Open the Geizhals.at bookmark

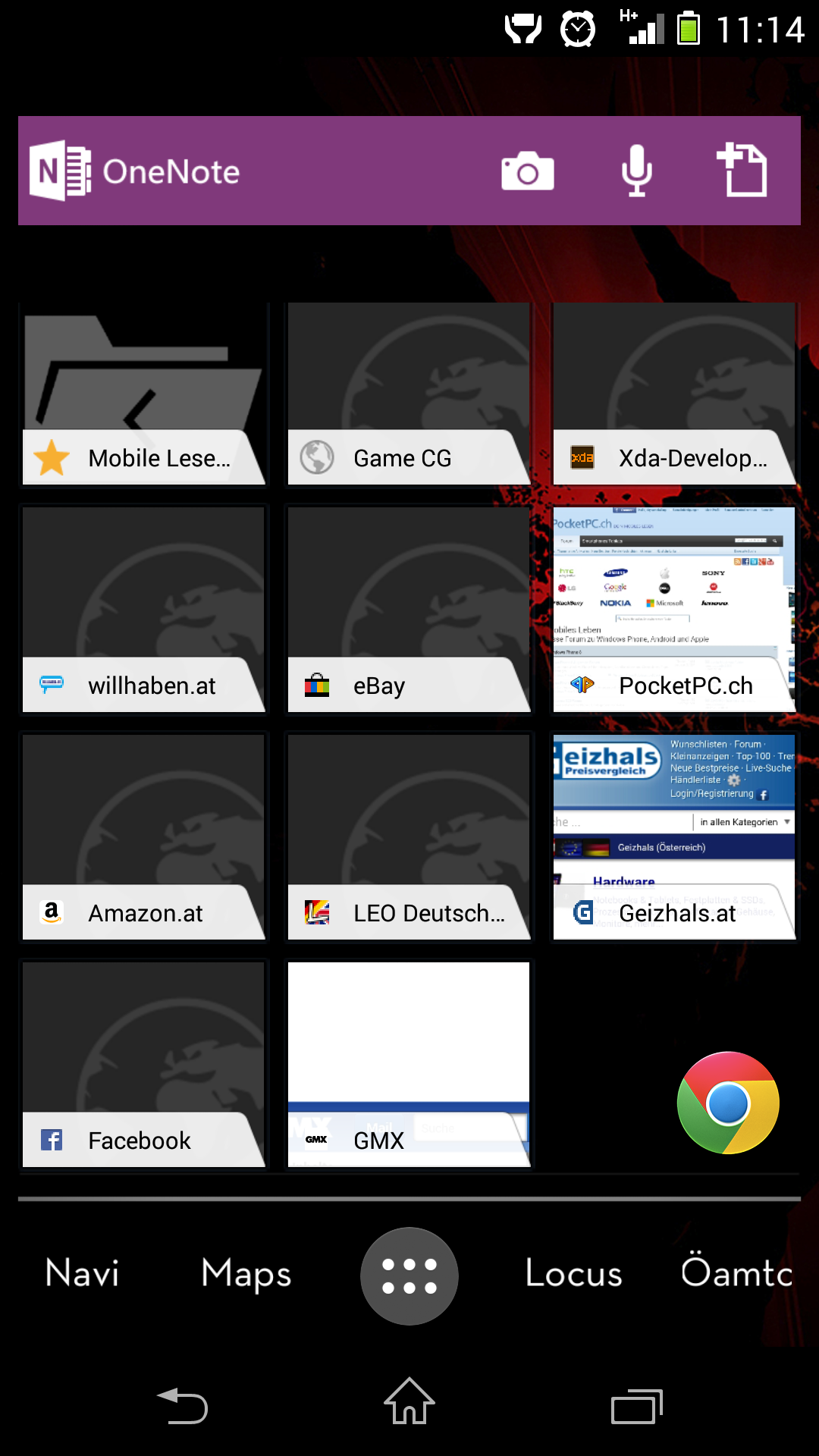(675, 837)
